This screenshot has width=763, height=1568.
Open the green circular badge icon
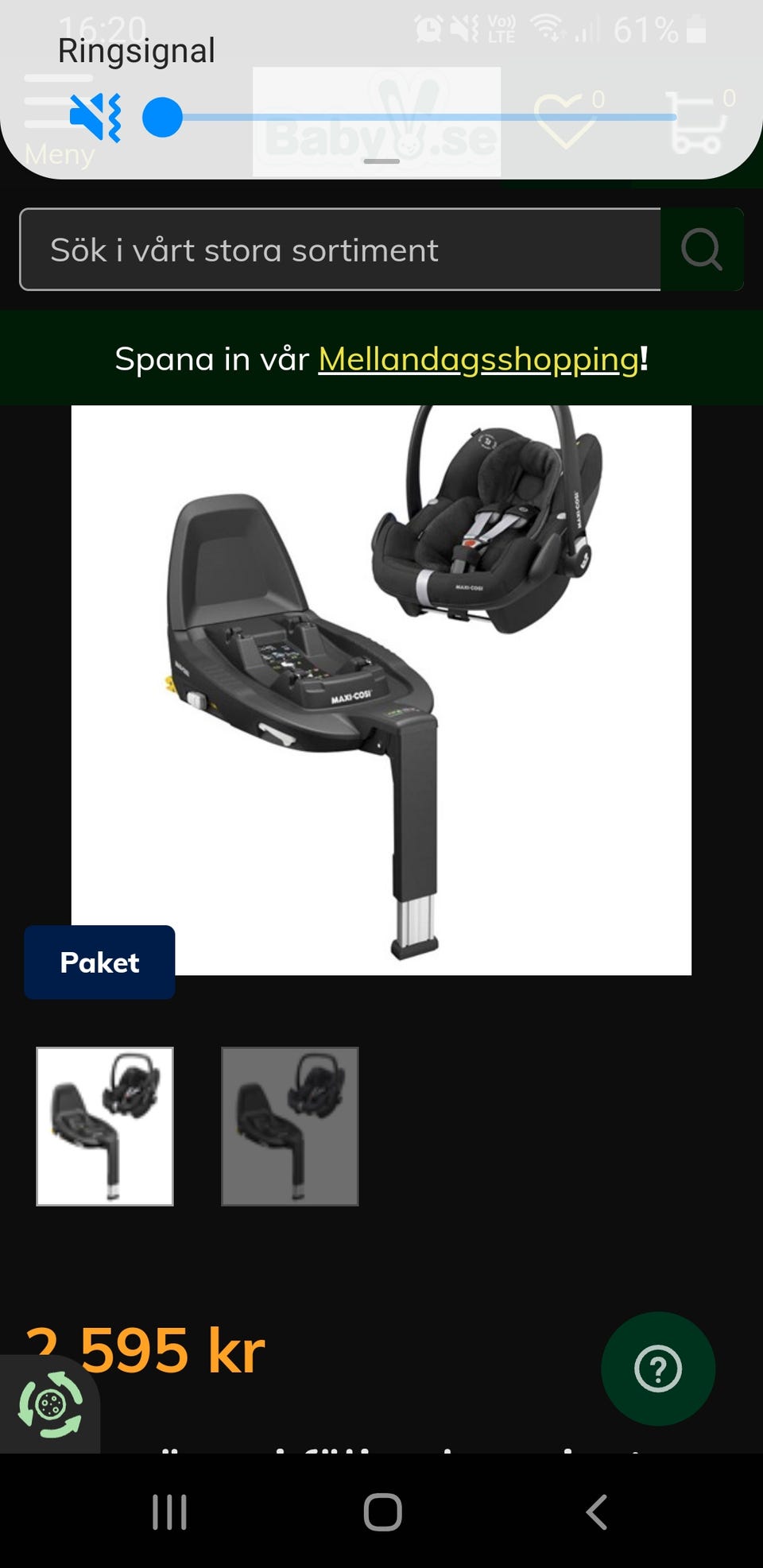(x=50, y=1404)
